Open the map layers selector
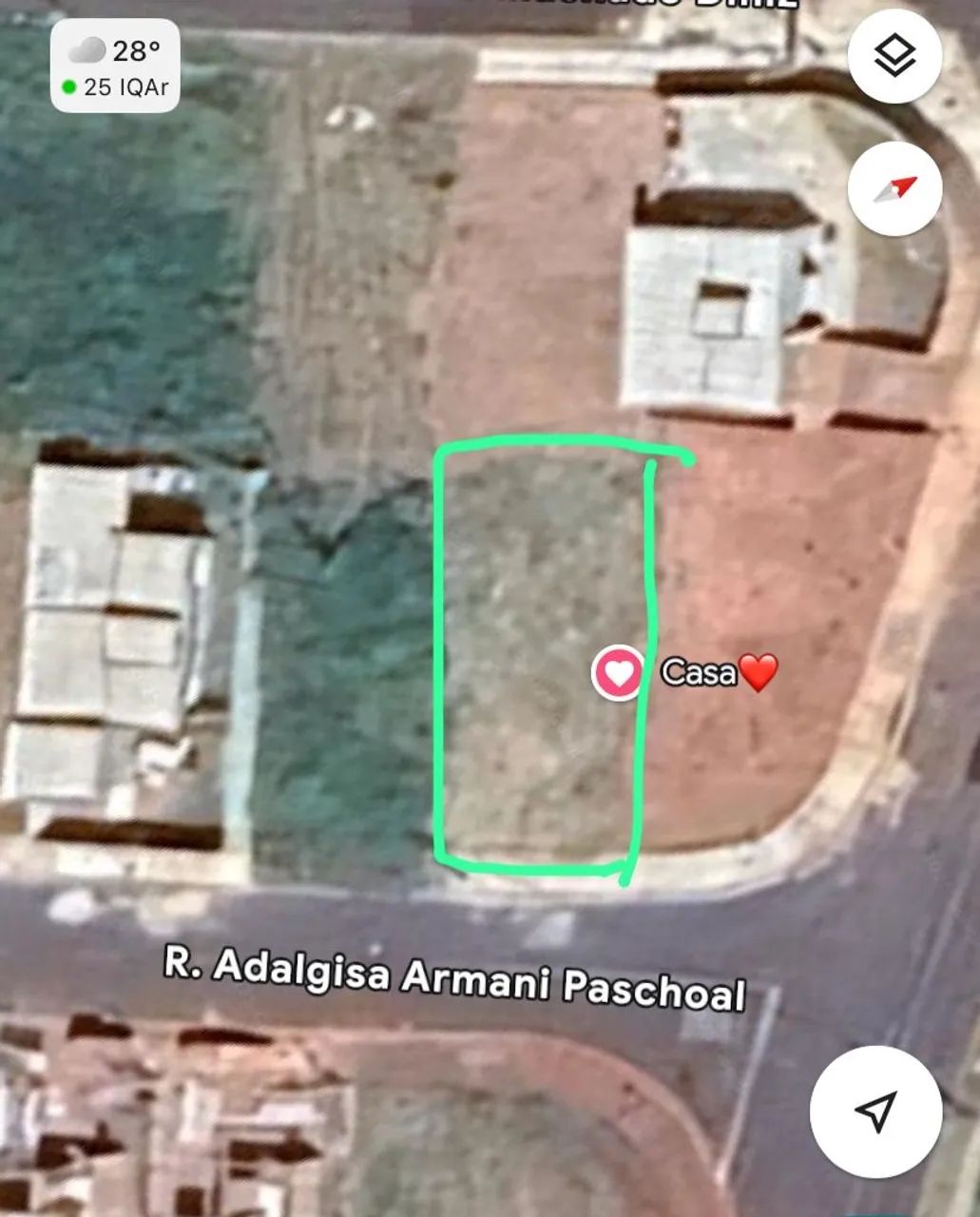This screenshot has height=1217, width=980. 894,56
